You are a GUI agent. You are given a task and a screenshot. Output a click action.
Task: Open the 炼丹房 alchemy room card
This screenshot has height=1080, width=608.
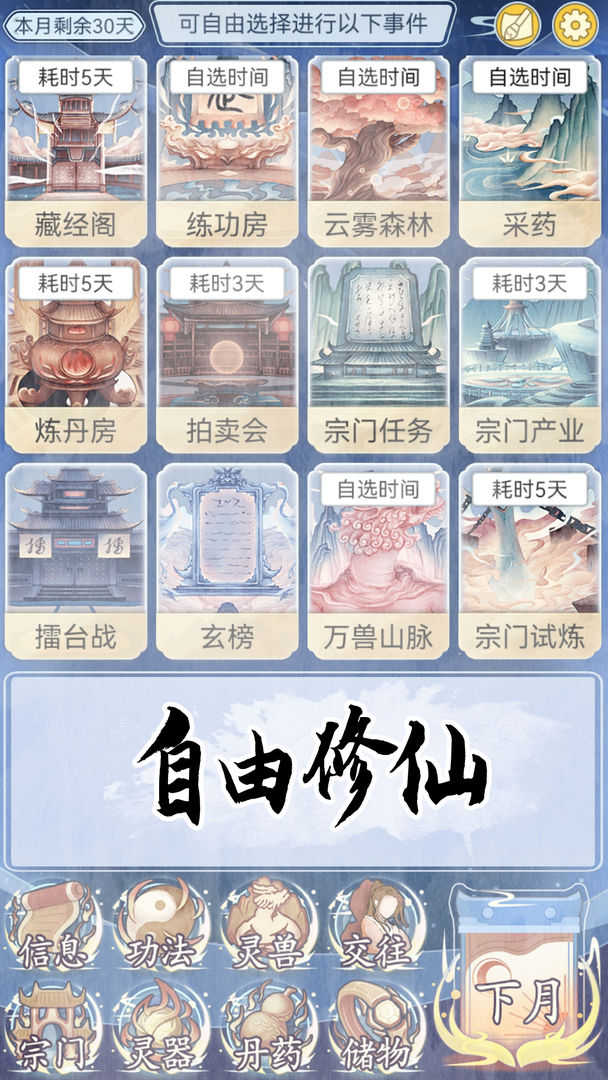tap(76, 356)
